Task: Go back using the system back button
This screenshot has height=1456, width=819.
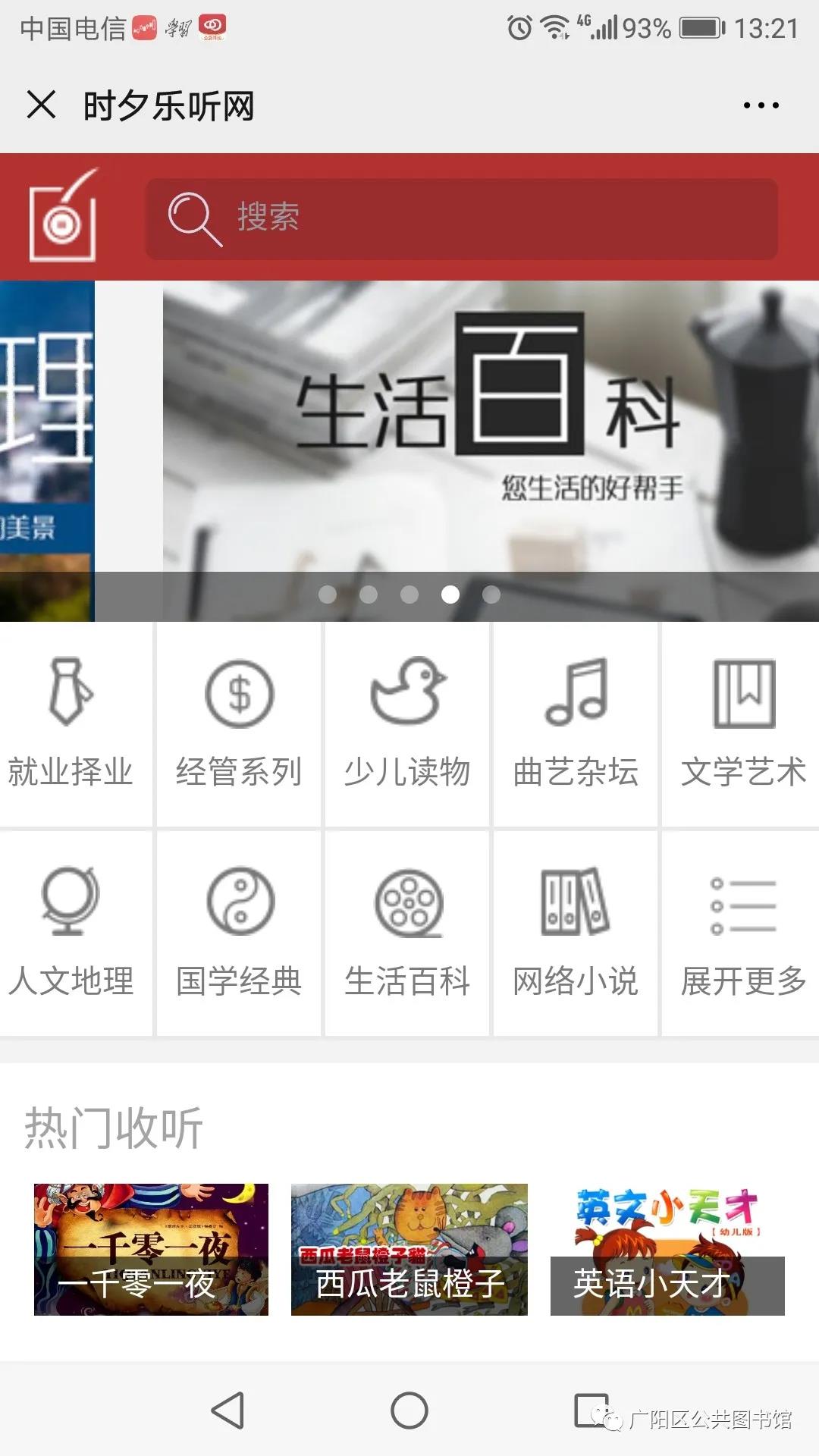Action: [x=227, y=1410]
